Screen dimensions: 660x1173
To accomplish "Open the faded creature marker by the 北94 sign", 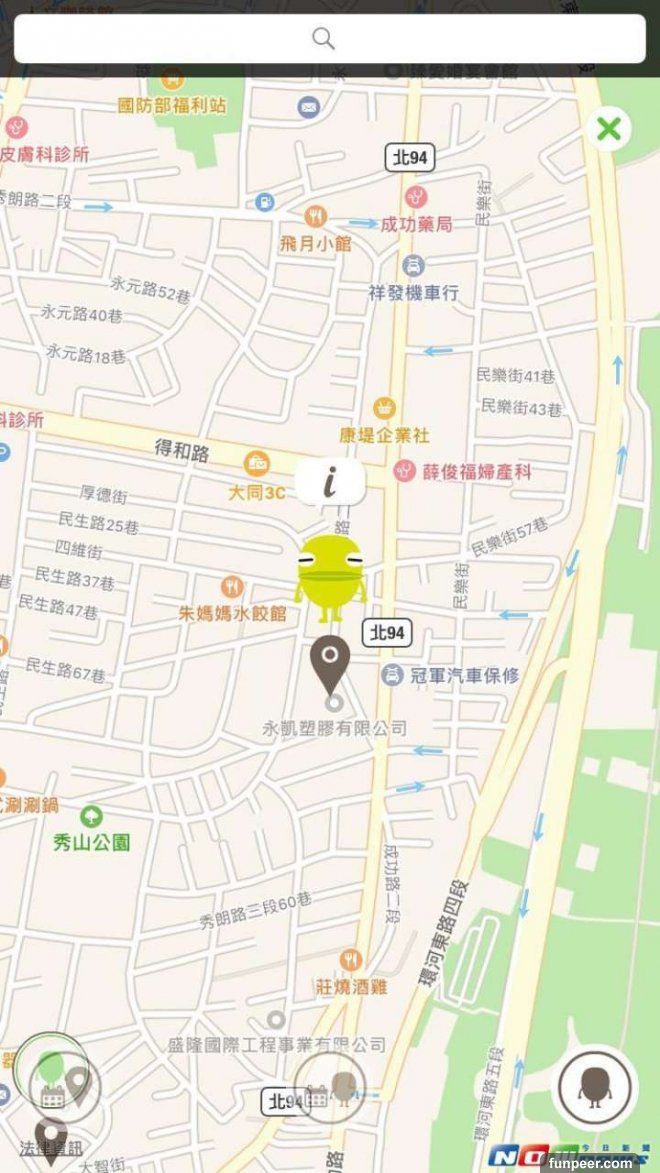I will tap(331, 1087).
